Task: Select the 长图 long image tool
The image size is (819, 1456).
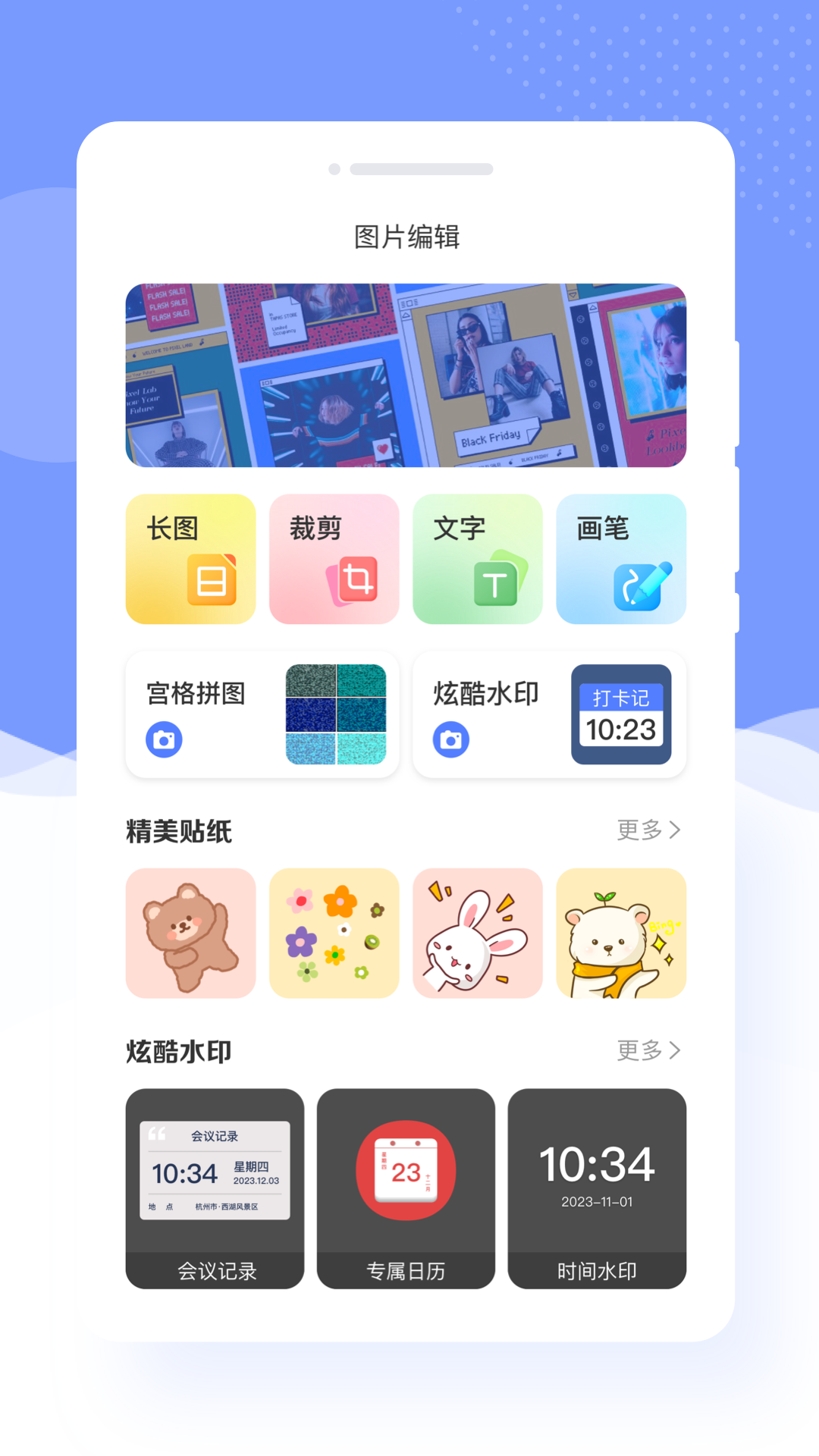Action: 190,559
